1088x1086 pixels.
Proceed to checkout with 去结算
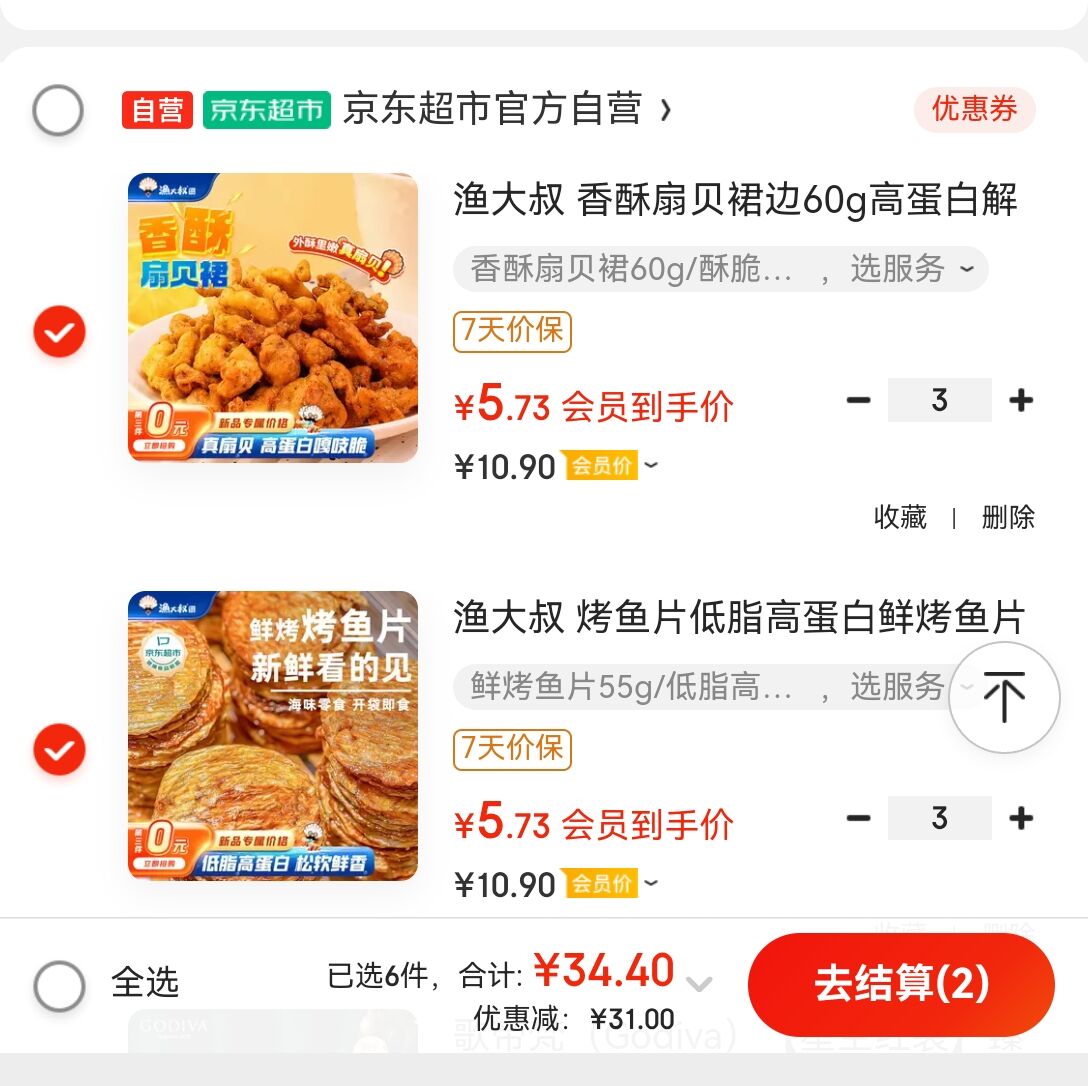point(901,984)
